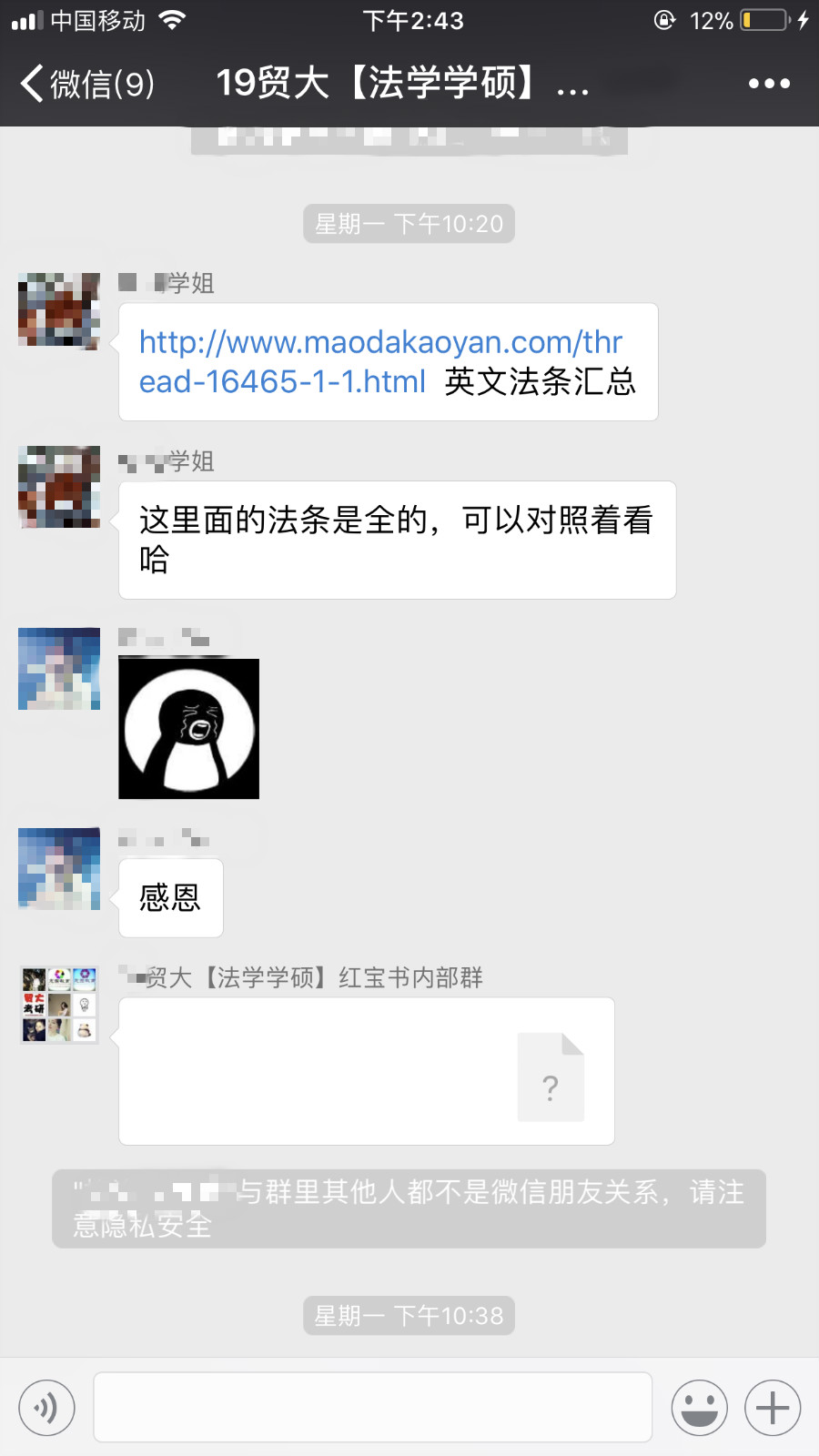Open the group chat details menu

(x=768, y=84)
